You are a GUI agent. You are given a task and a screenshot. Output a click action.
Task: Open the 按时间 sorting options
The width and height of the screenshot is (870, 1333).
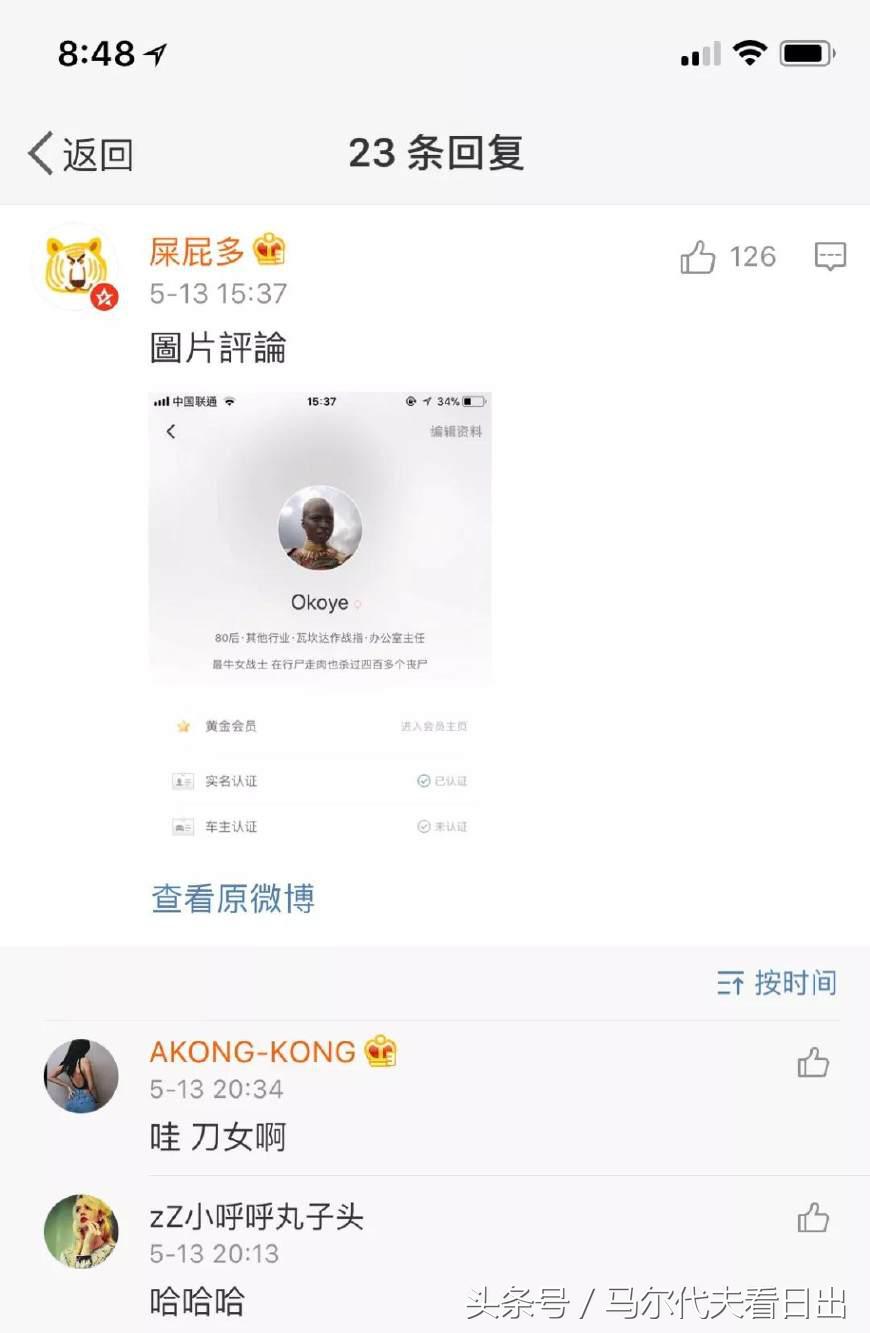click(795, 983)
